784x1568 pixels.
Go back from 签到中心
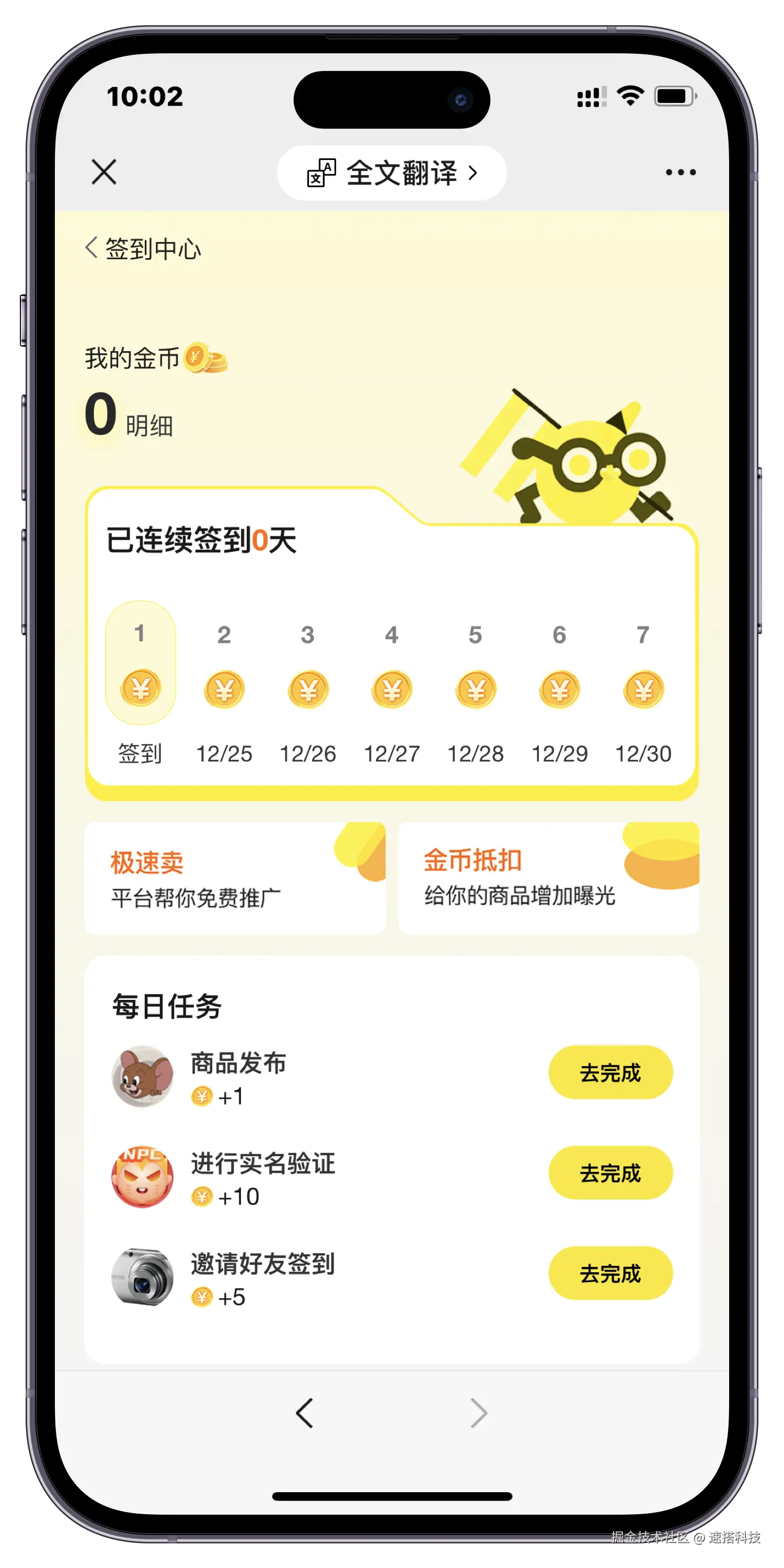93,248
